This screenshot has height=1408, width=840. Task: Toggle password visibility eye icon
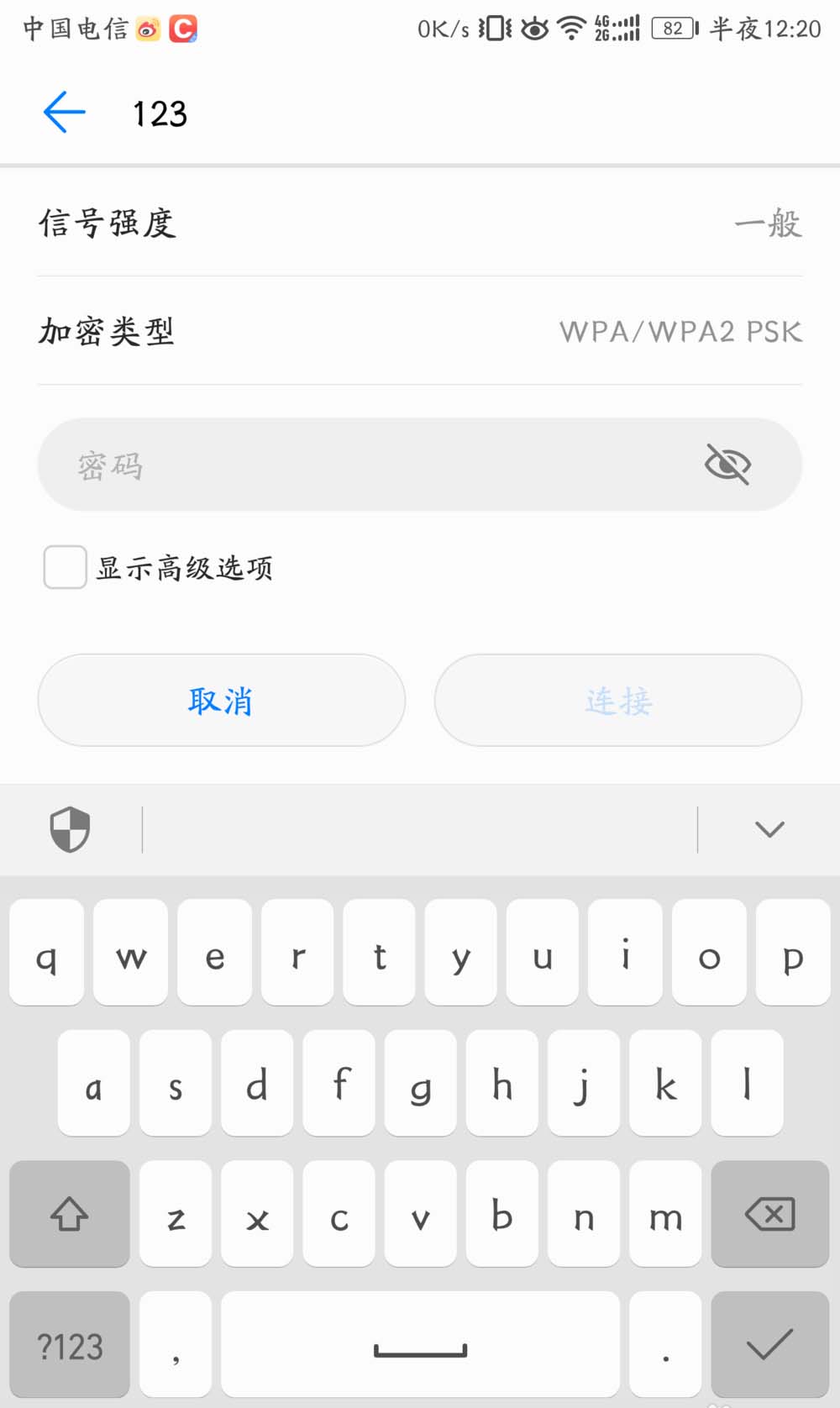coord(727,465)
